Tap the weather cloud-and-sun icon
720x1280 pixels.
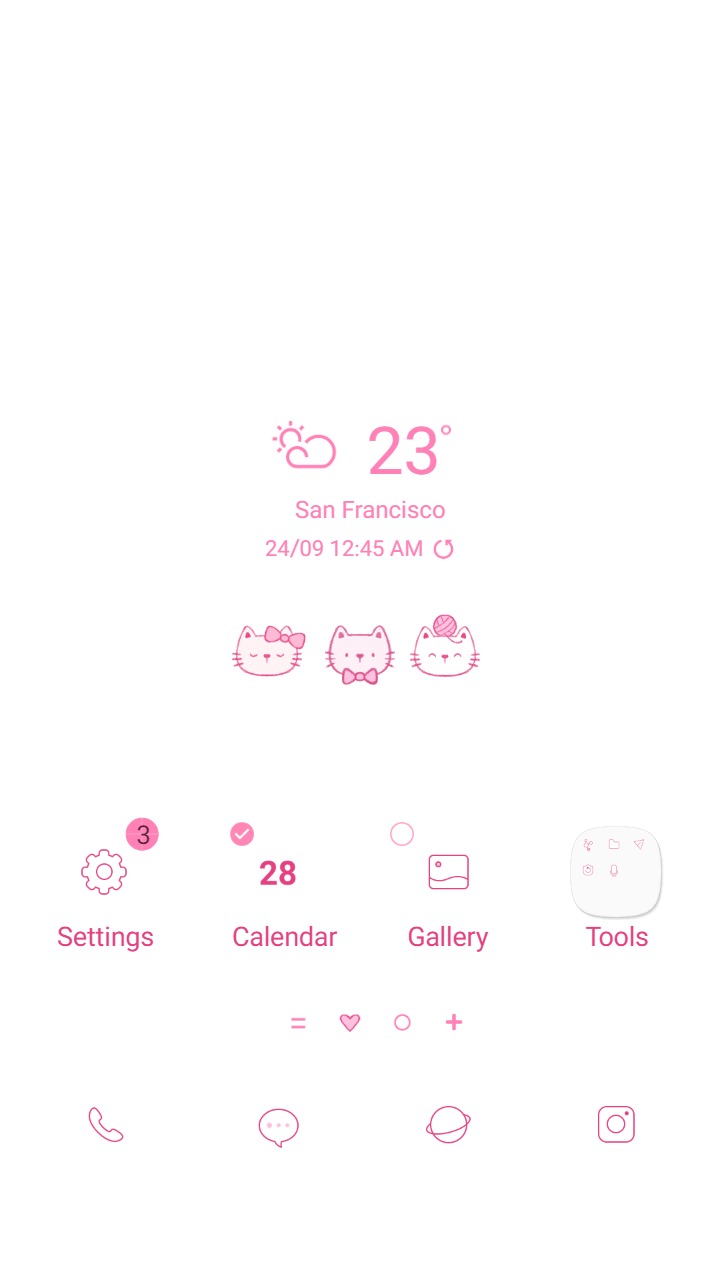pos(305,447)
